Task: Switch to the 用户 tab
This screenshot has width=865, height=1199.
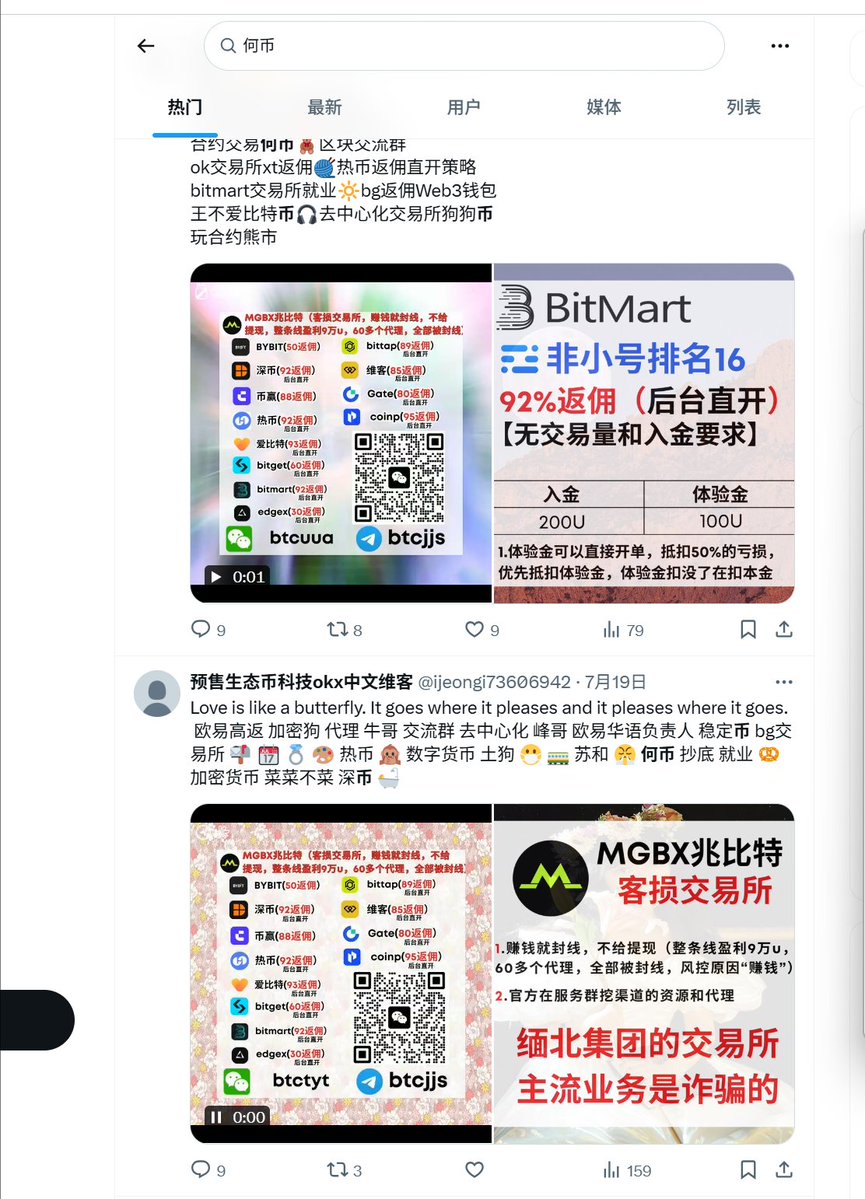Action: [463, 107]
